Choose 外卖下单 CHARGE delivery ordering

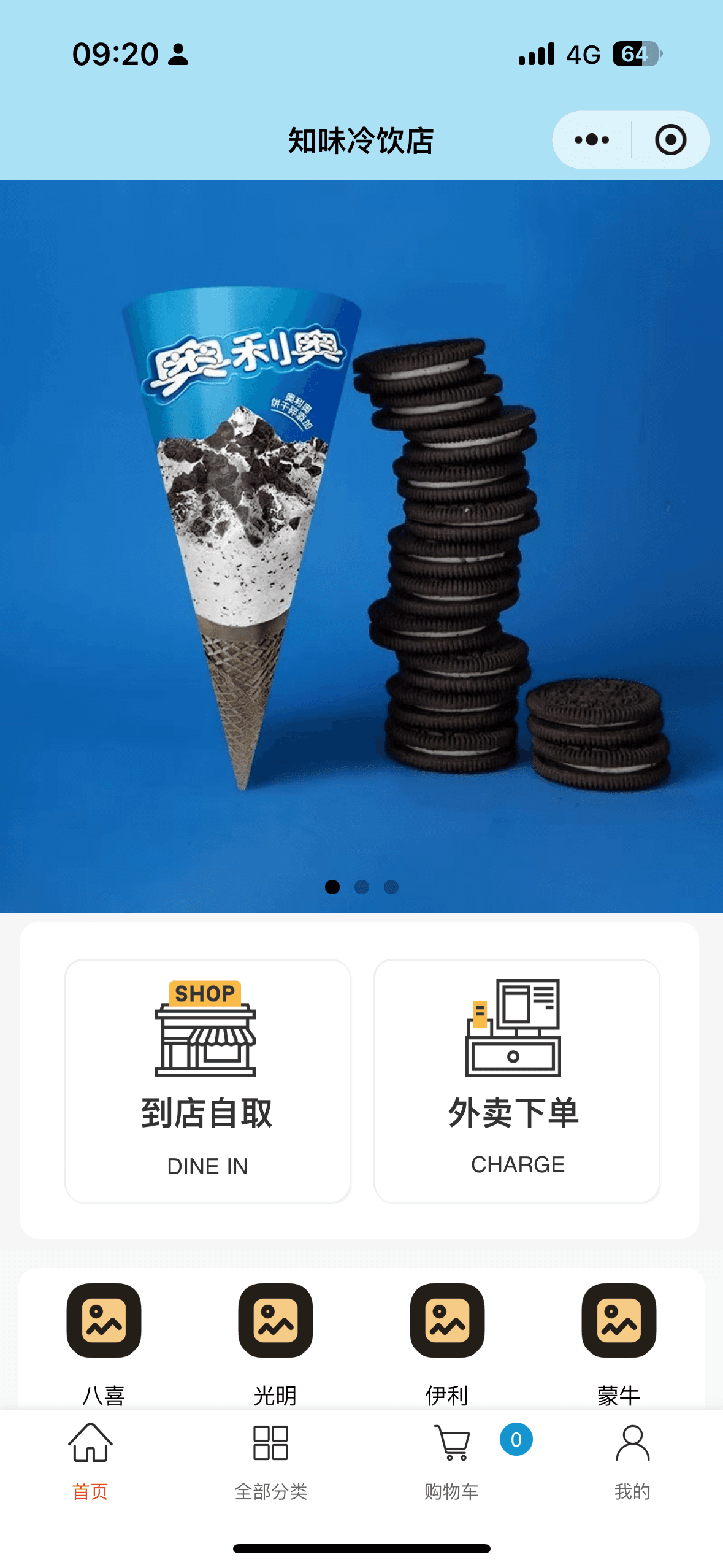[516, 1080]
